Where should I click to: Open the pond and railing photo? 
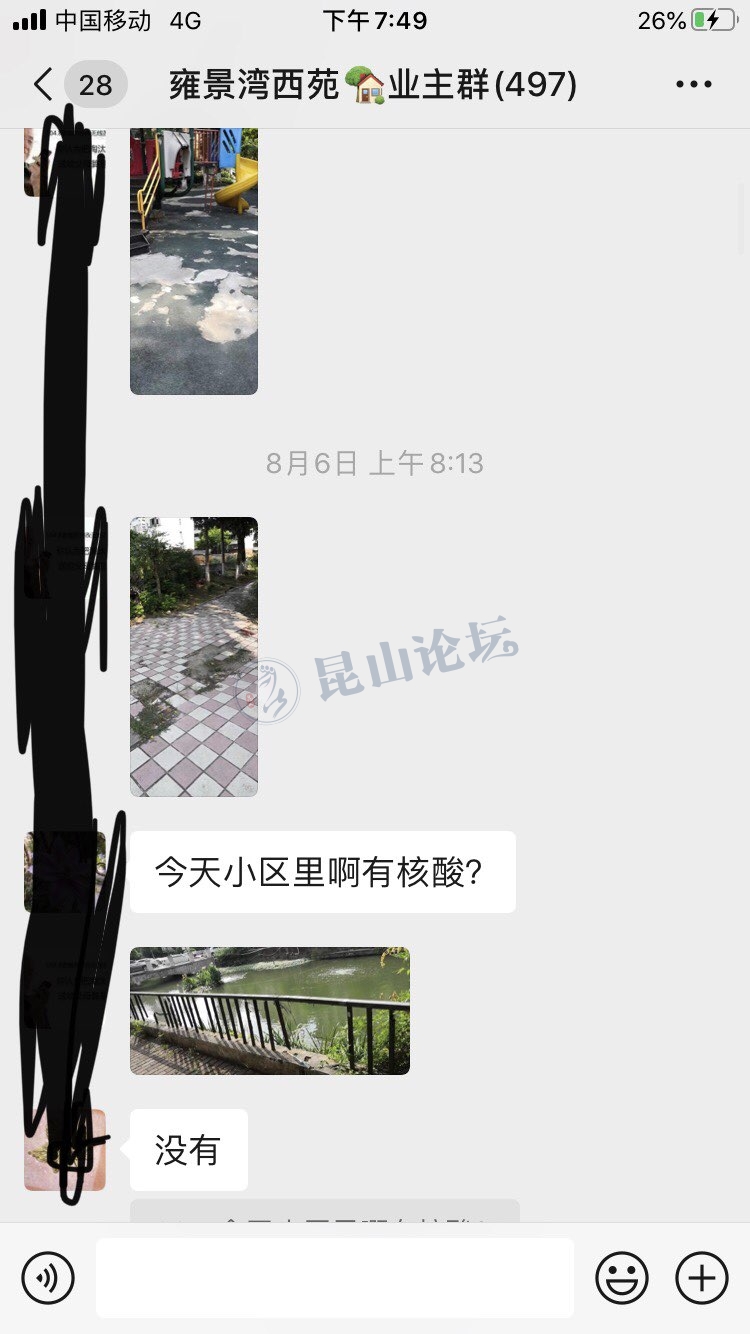click(270, 1010)
